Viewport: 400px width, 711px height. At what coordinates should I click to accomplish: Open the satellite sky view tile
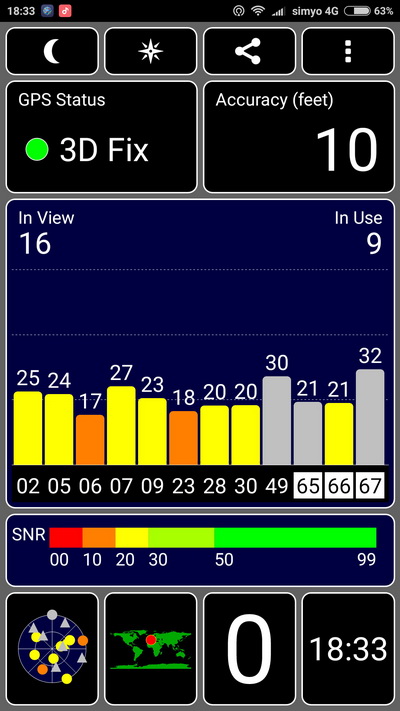52,649
